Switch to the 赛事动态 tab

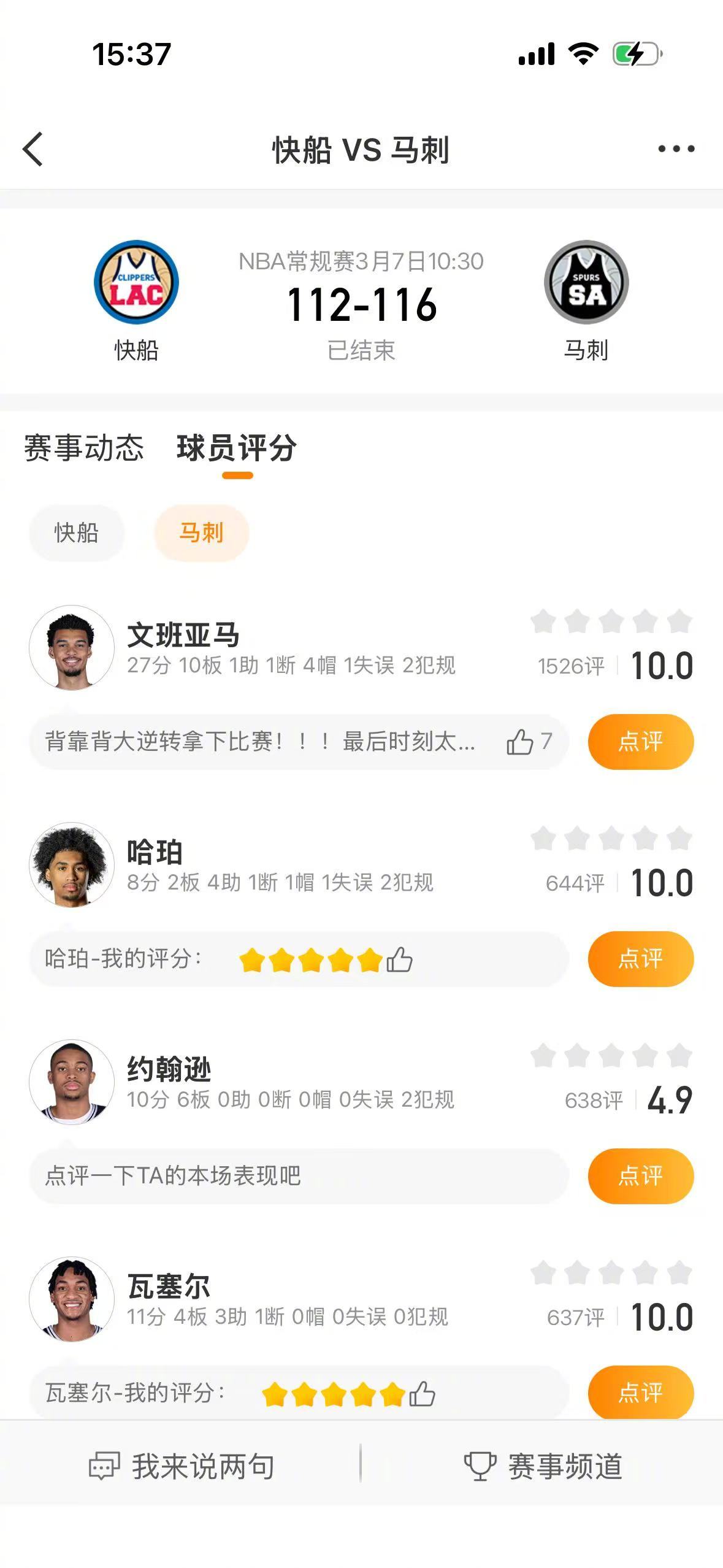84,450
